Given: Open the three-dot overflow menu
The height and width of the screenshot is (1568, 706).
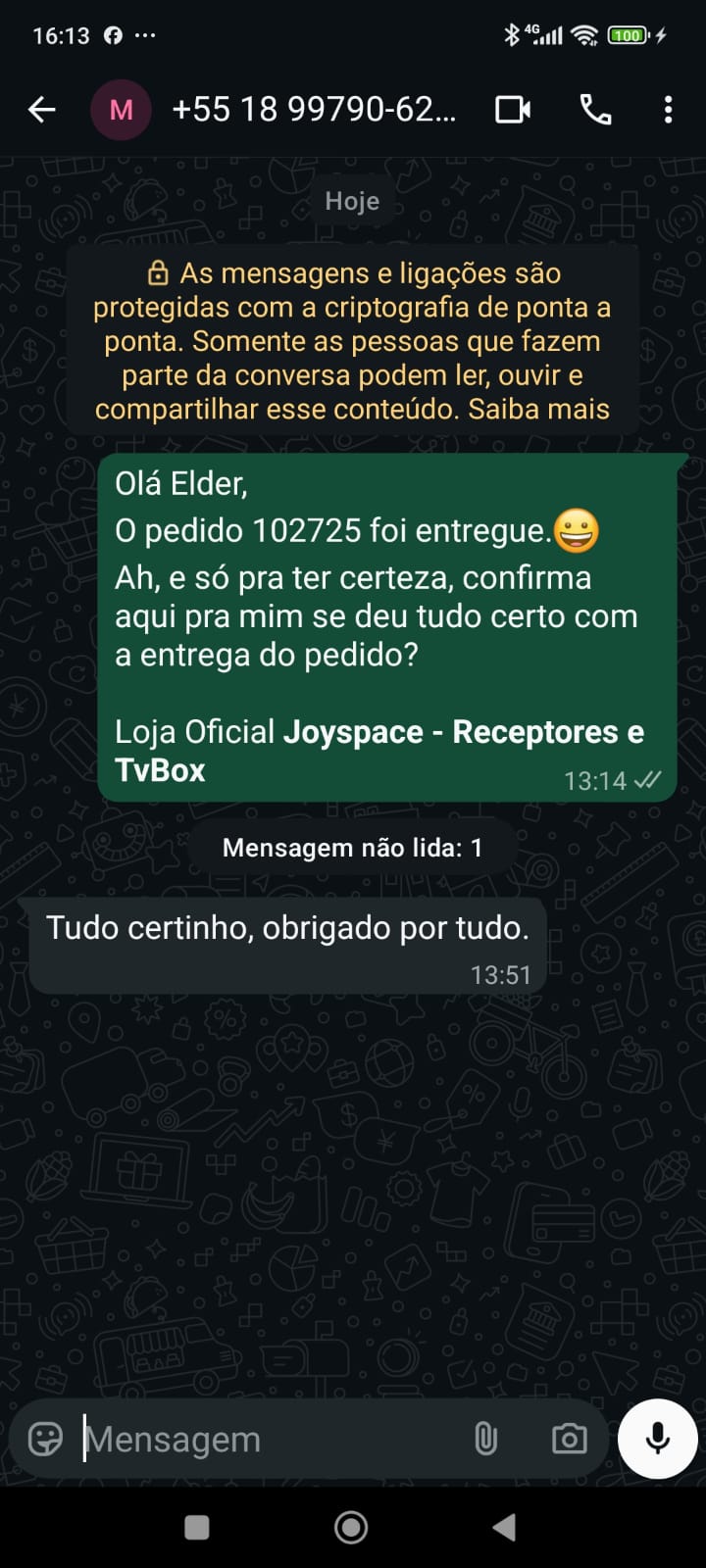Looking at the screenshot, I should click(668, 110).
